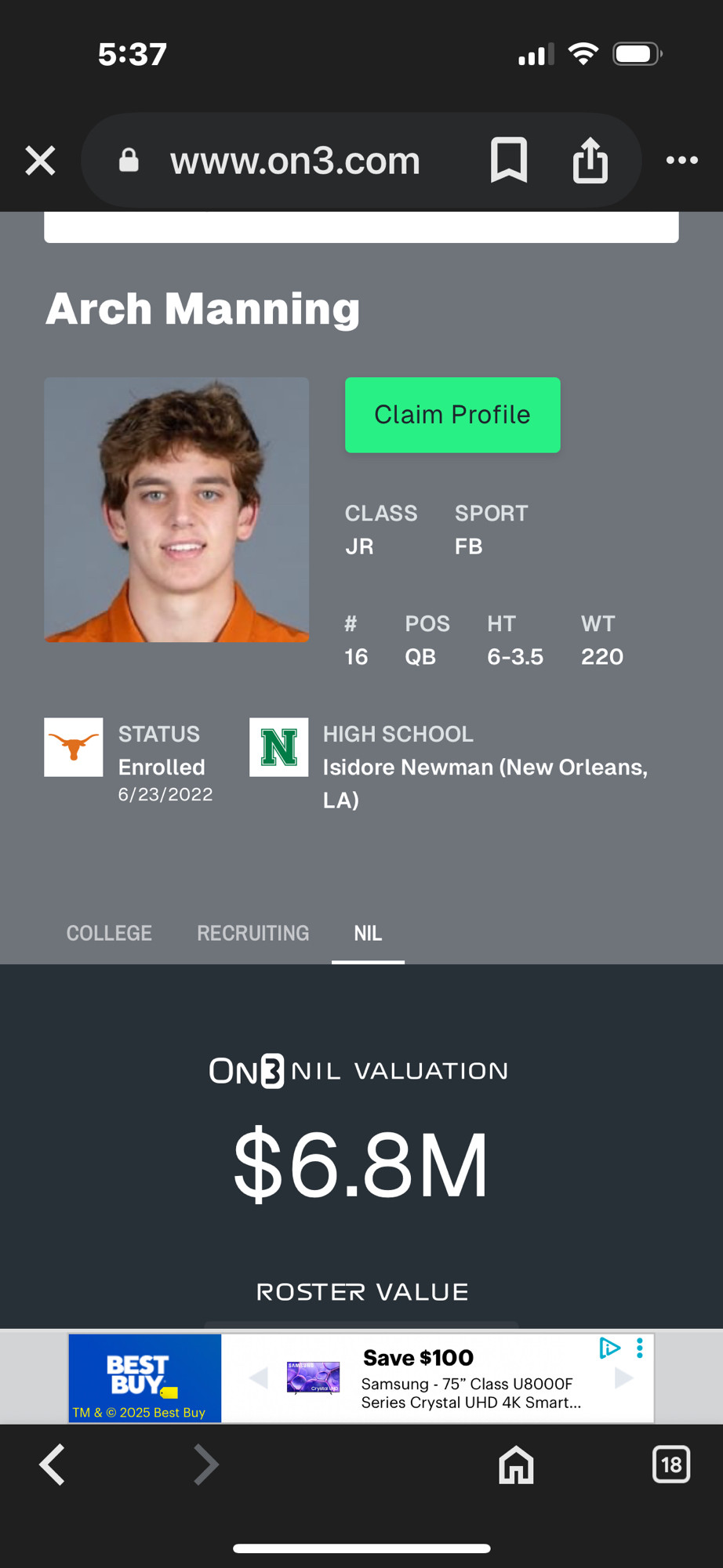Tap the Claim Profile button

click(452, 415)
